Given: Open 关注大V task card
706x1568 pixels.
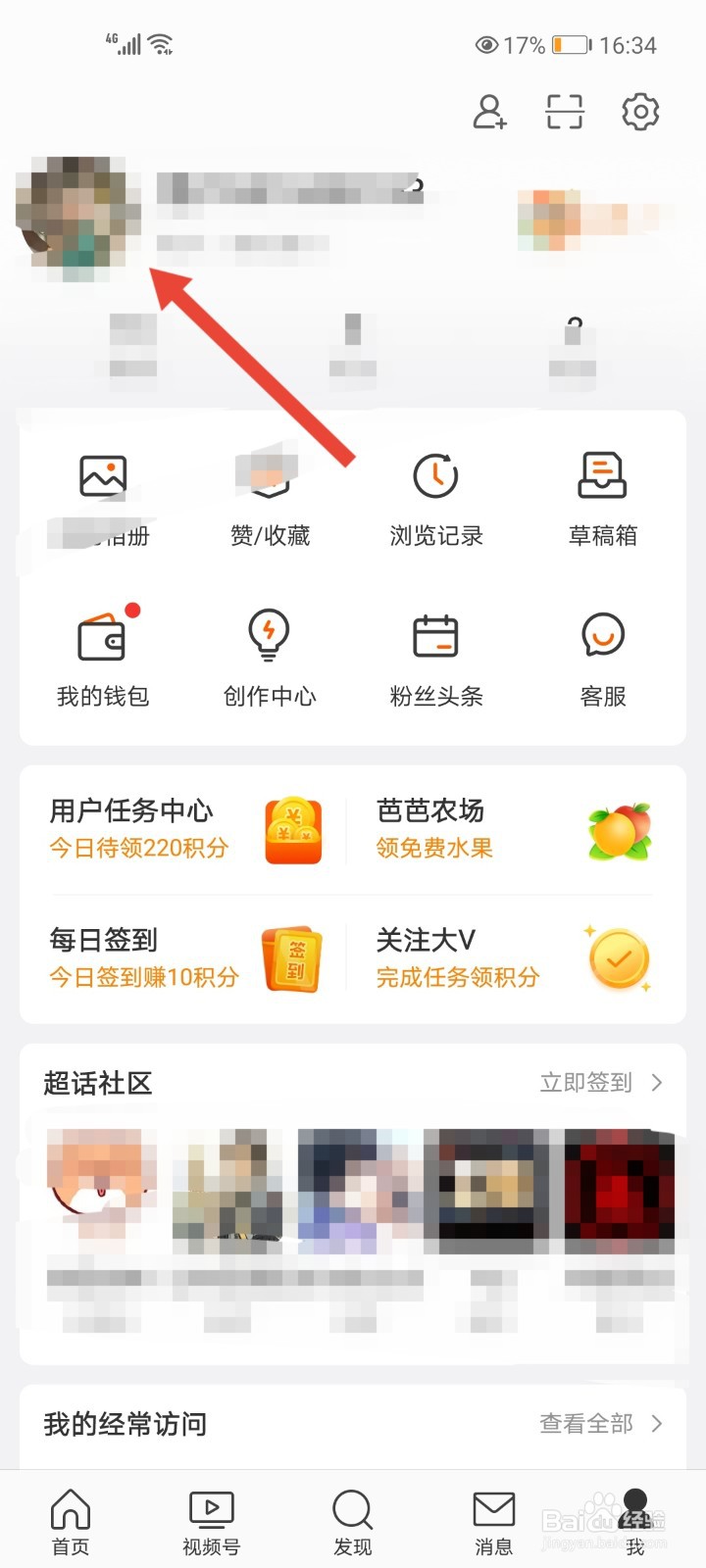Looking at the screenshot, I should tap(513, 958).
